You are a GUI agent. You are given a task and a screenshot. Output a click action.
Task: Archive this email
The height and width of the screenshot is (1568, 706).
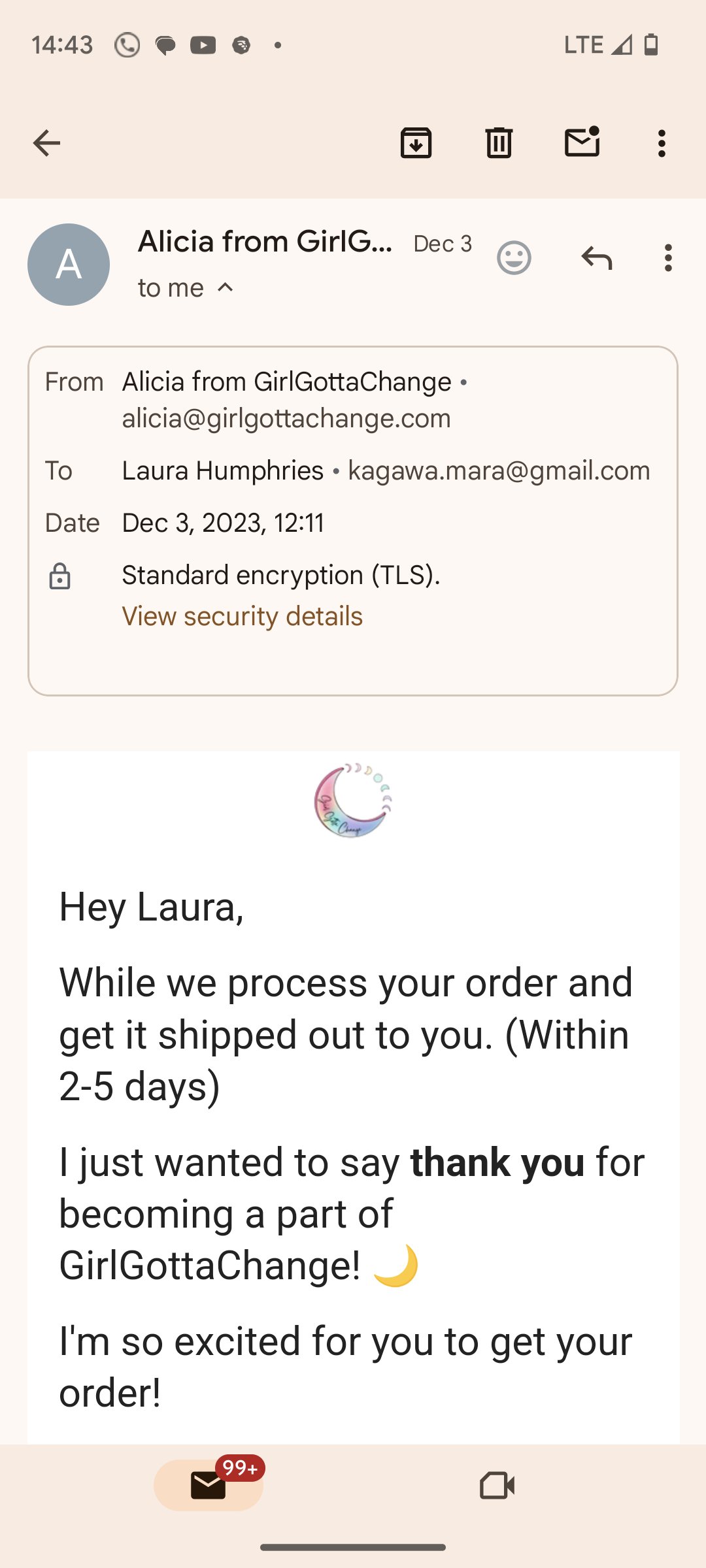coord(416,143)
